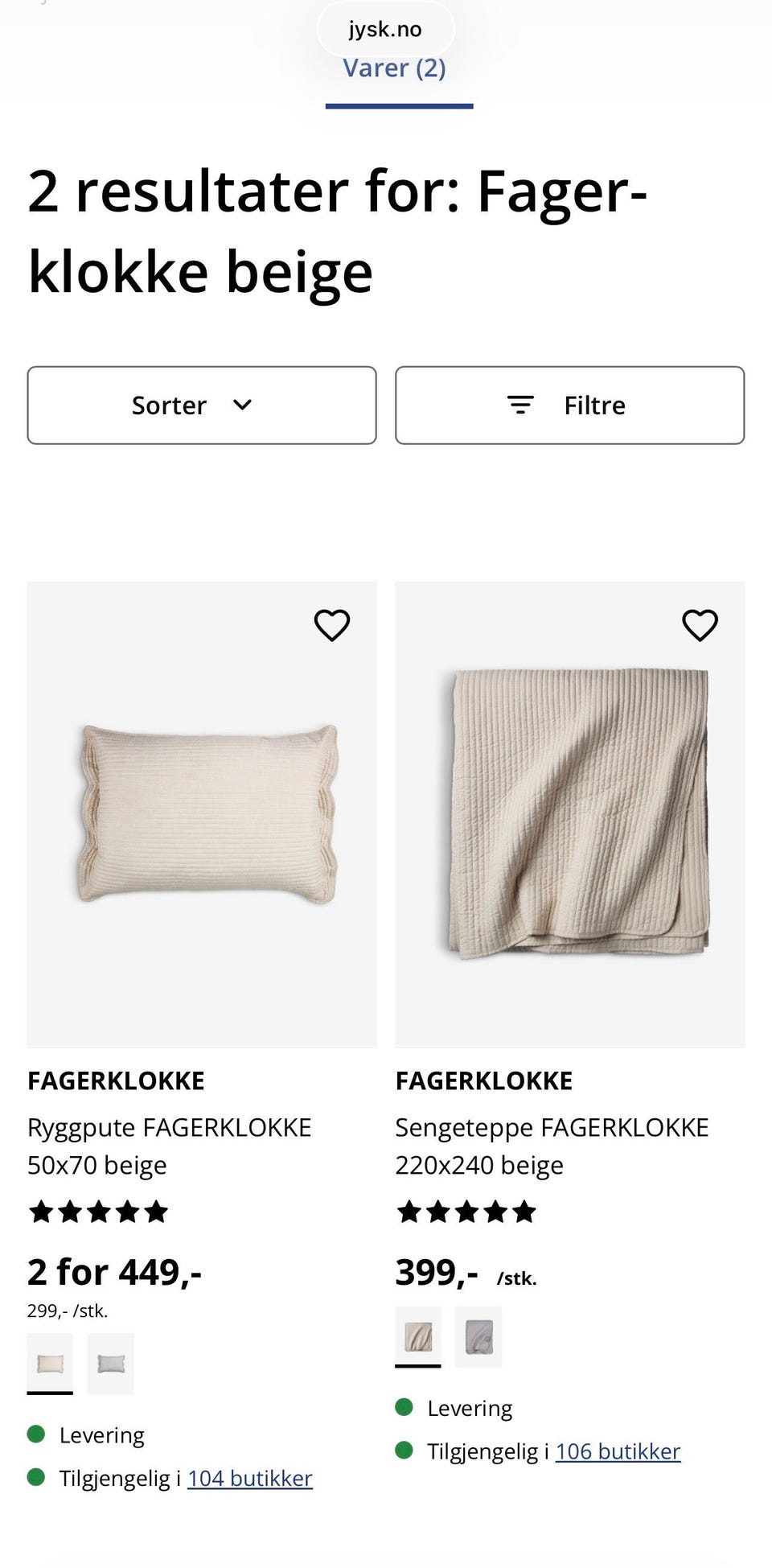Click the folded beige bedspread product image
The image size is (772, 1568).
click(x=569, y=813)
